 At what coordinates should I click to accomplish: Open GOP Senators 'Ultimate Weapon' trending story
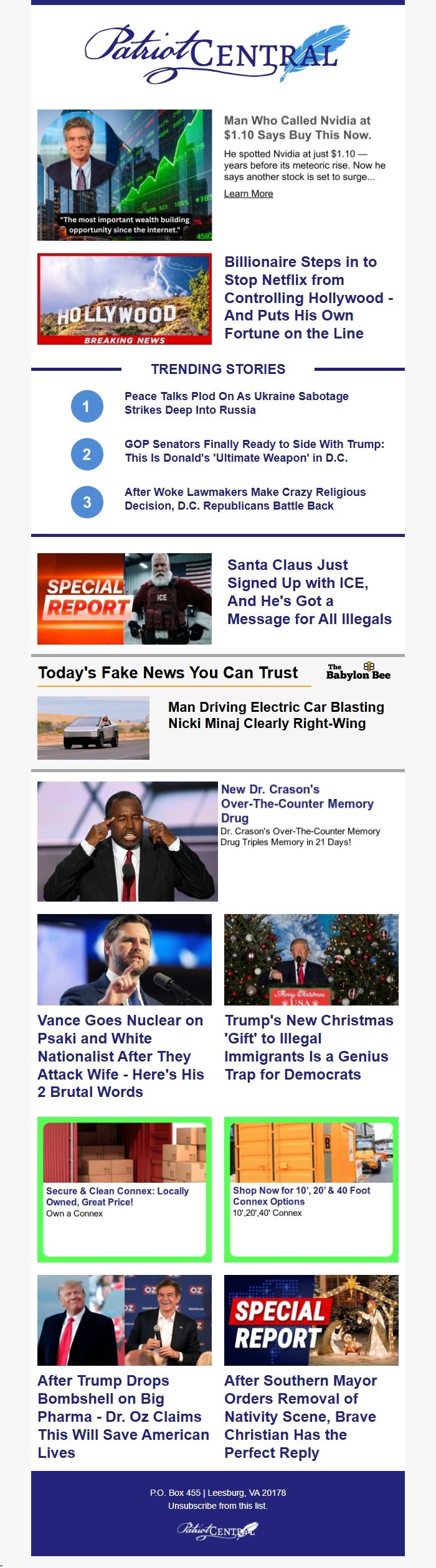(x=254, y=451)
